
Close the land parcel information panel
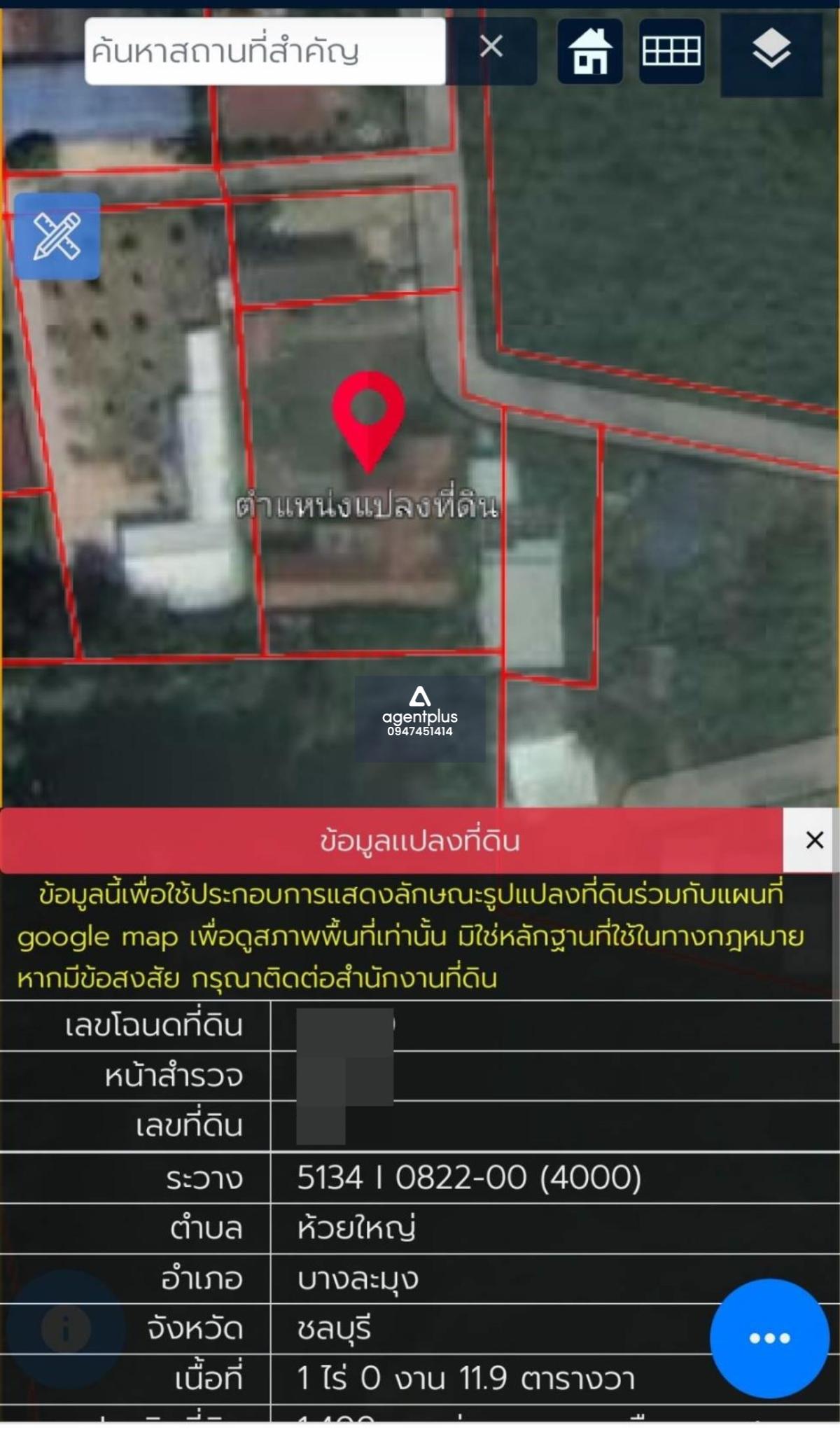tap(814, 840)
